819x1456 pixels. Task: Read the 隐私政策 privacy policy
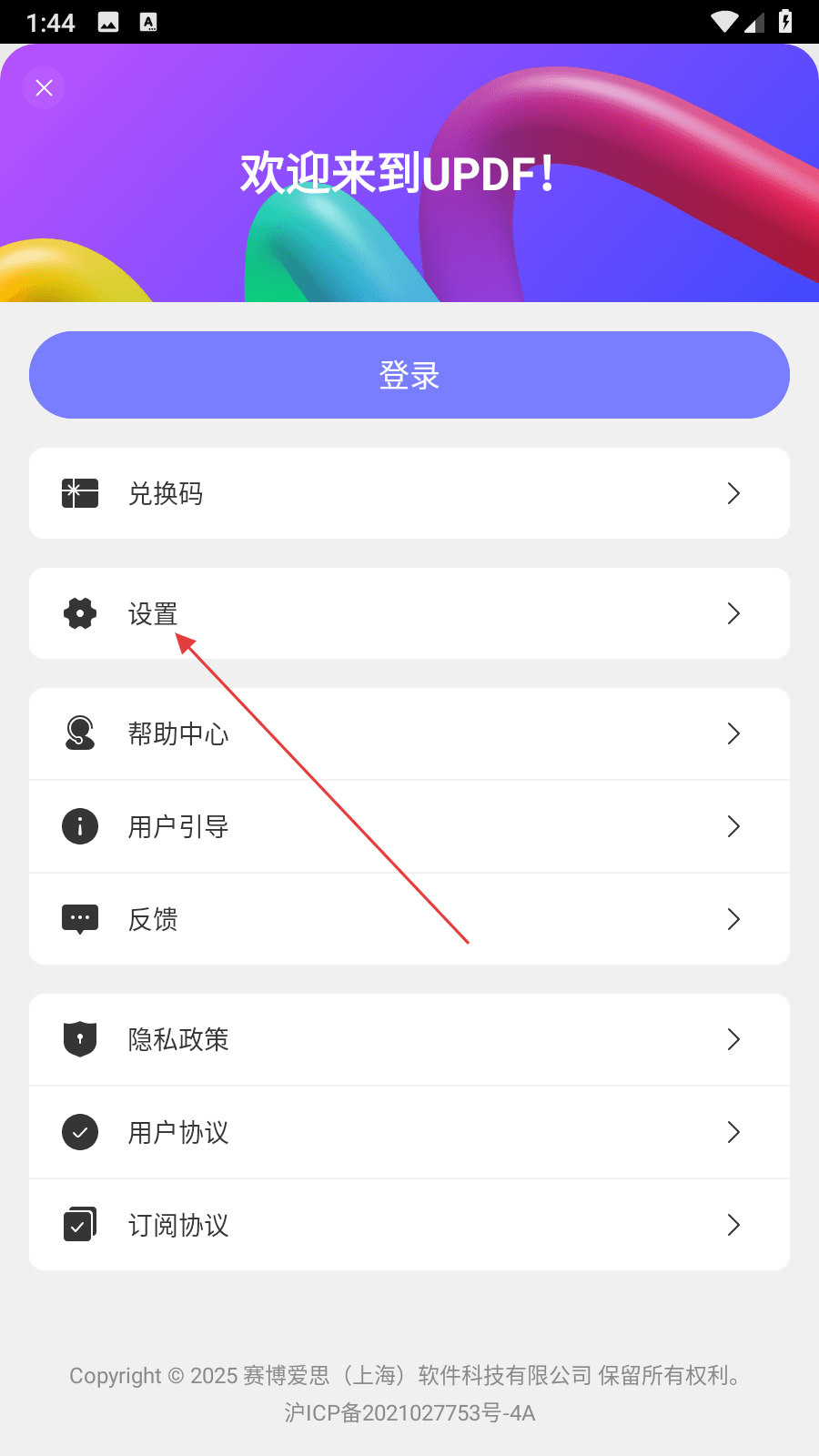409,1039
